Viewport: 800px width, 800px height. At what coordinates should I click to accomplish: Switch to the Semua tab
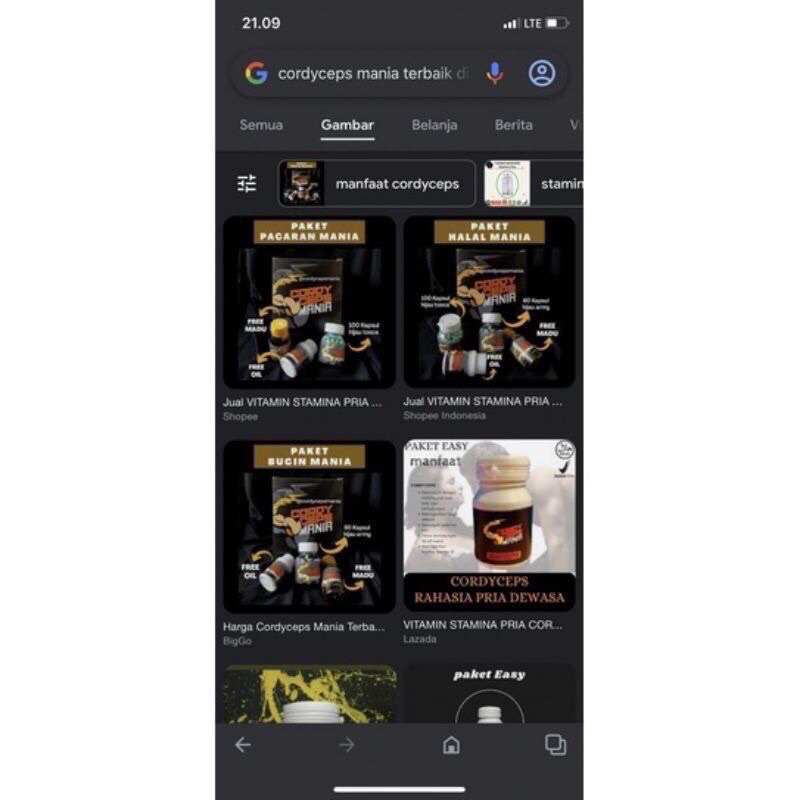click(x=261, y=125)
